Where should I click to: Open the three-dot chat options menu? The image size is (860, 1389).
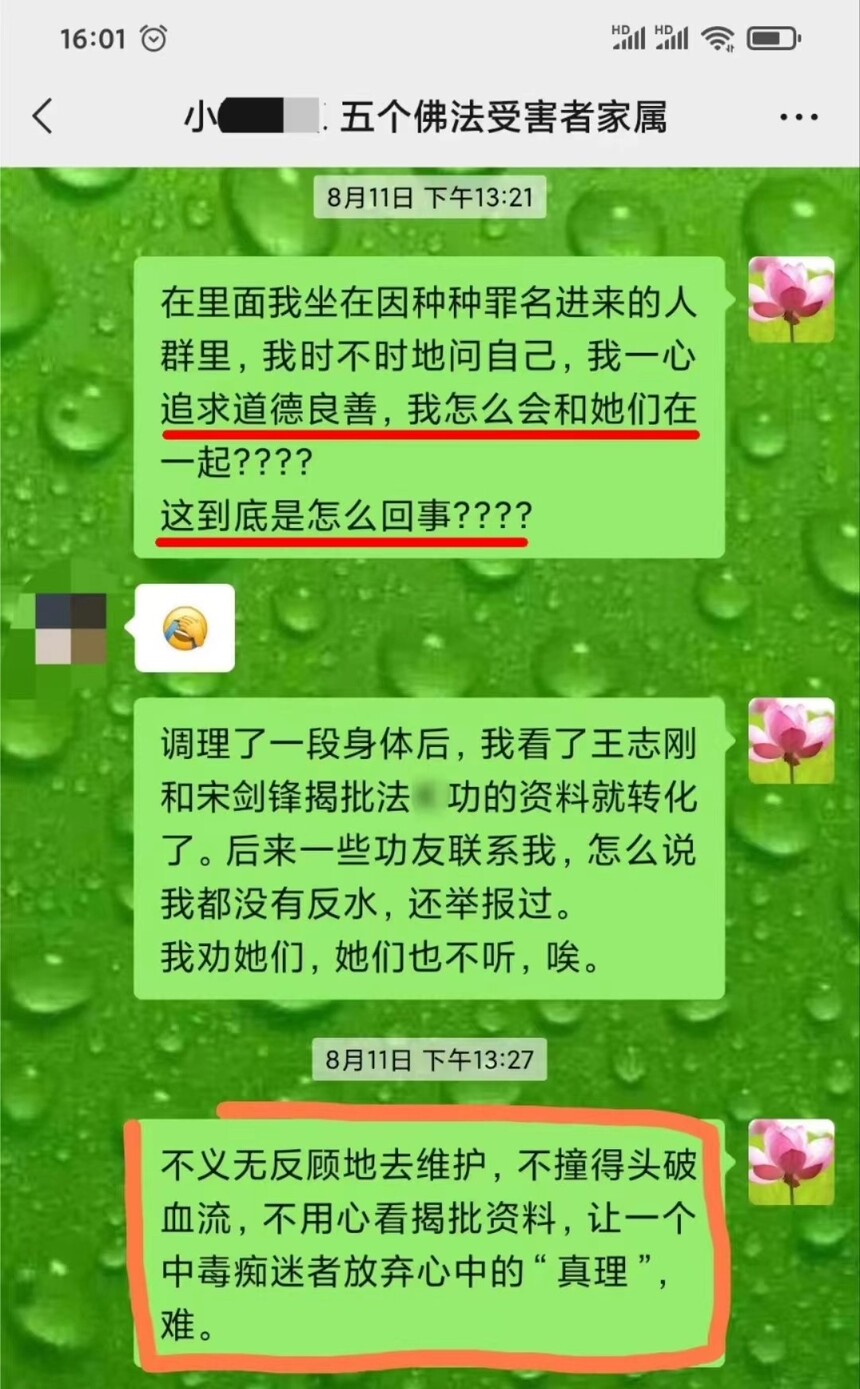pyautogui.click(x=798, y=118)
